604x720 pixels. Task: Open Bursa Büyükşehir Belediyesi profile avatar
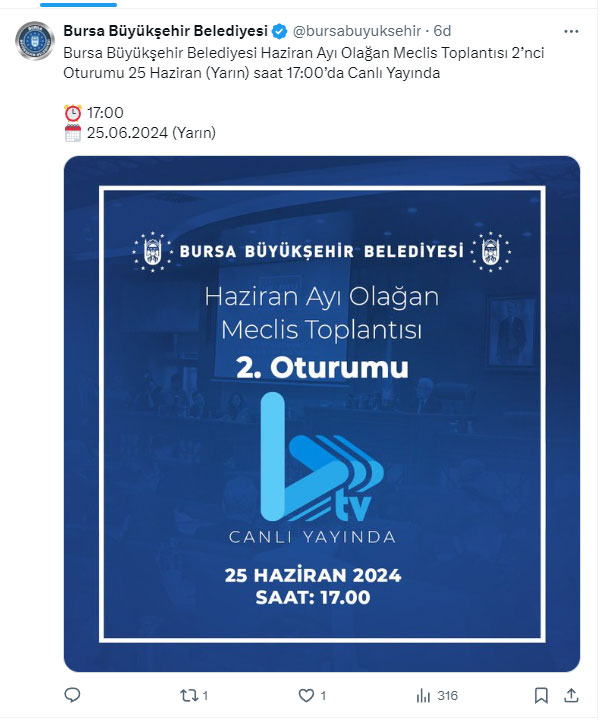[35, 41]
